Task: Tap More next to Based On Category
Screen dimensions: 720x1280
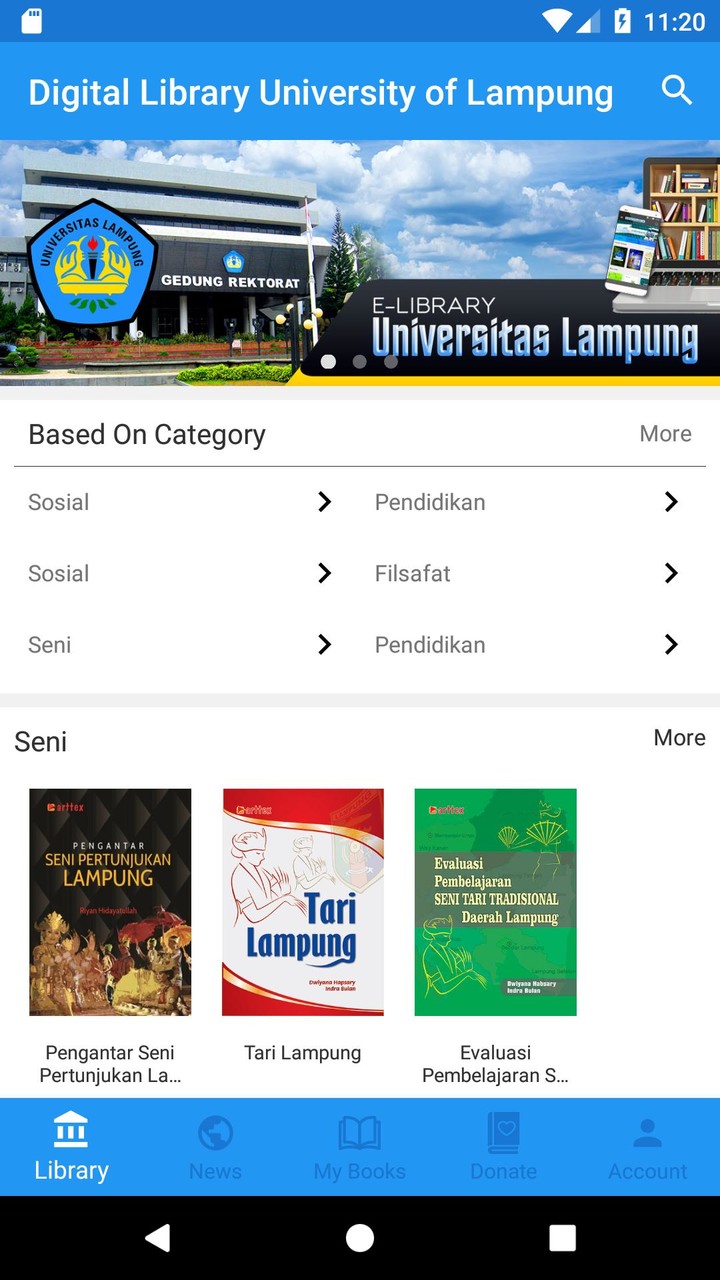Action: click(x=665, y=434)
